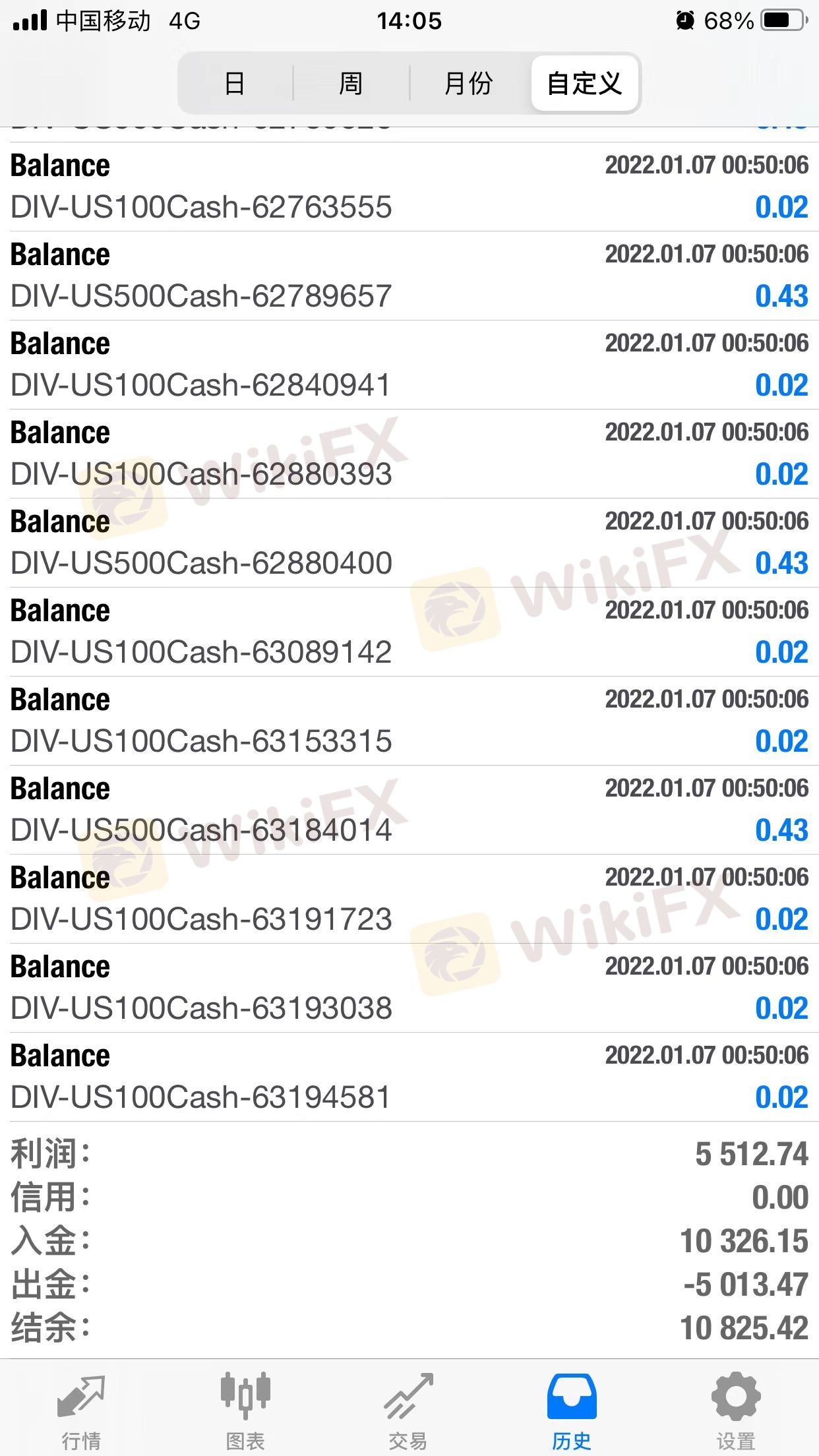Open balance entry DIV-US500Cash-62880400
This screenshot has height=1456, width=819.
409,543
